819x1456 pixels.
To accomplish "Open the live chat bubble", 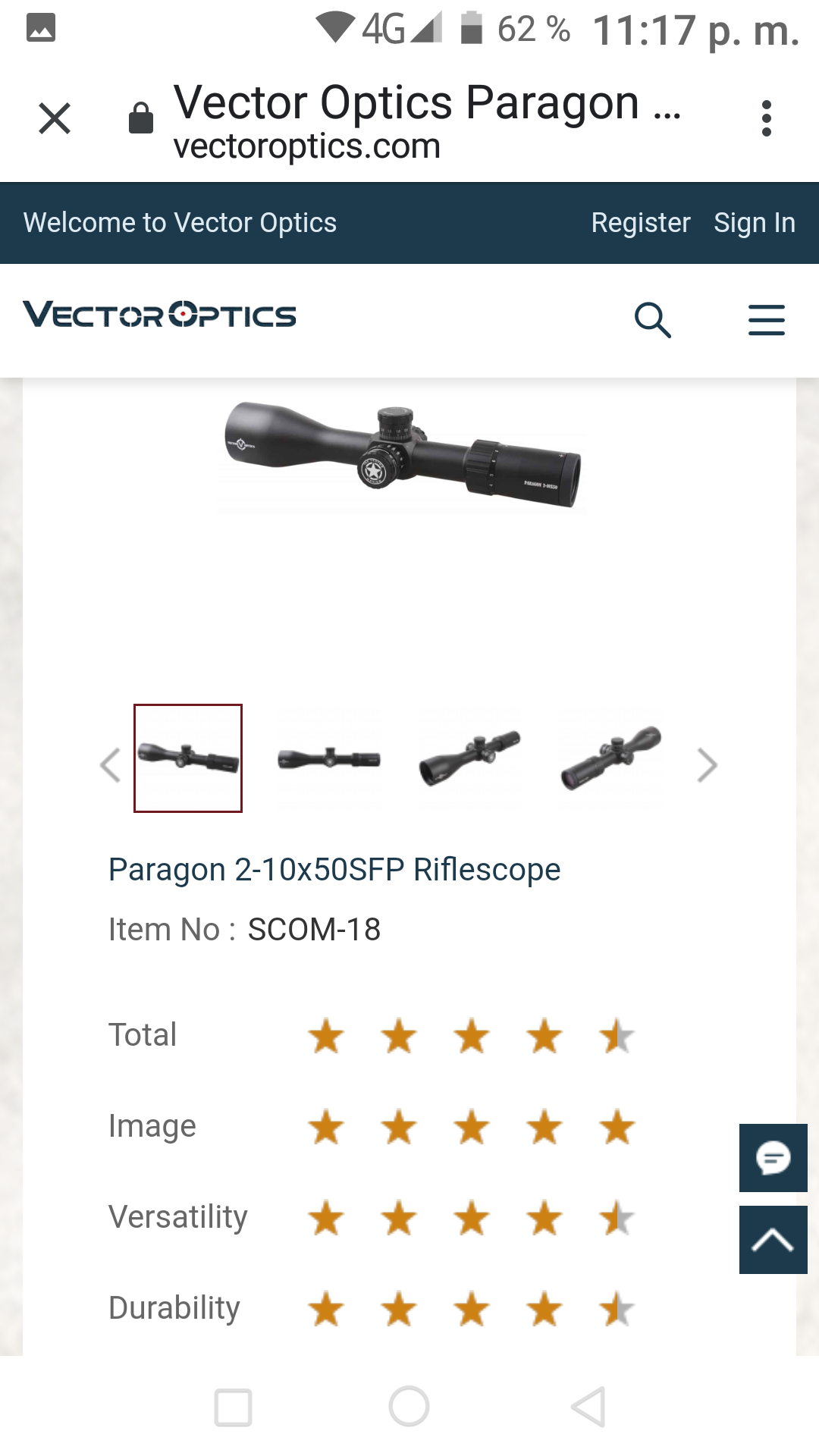I will [x=773, y=1158].
